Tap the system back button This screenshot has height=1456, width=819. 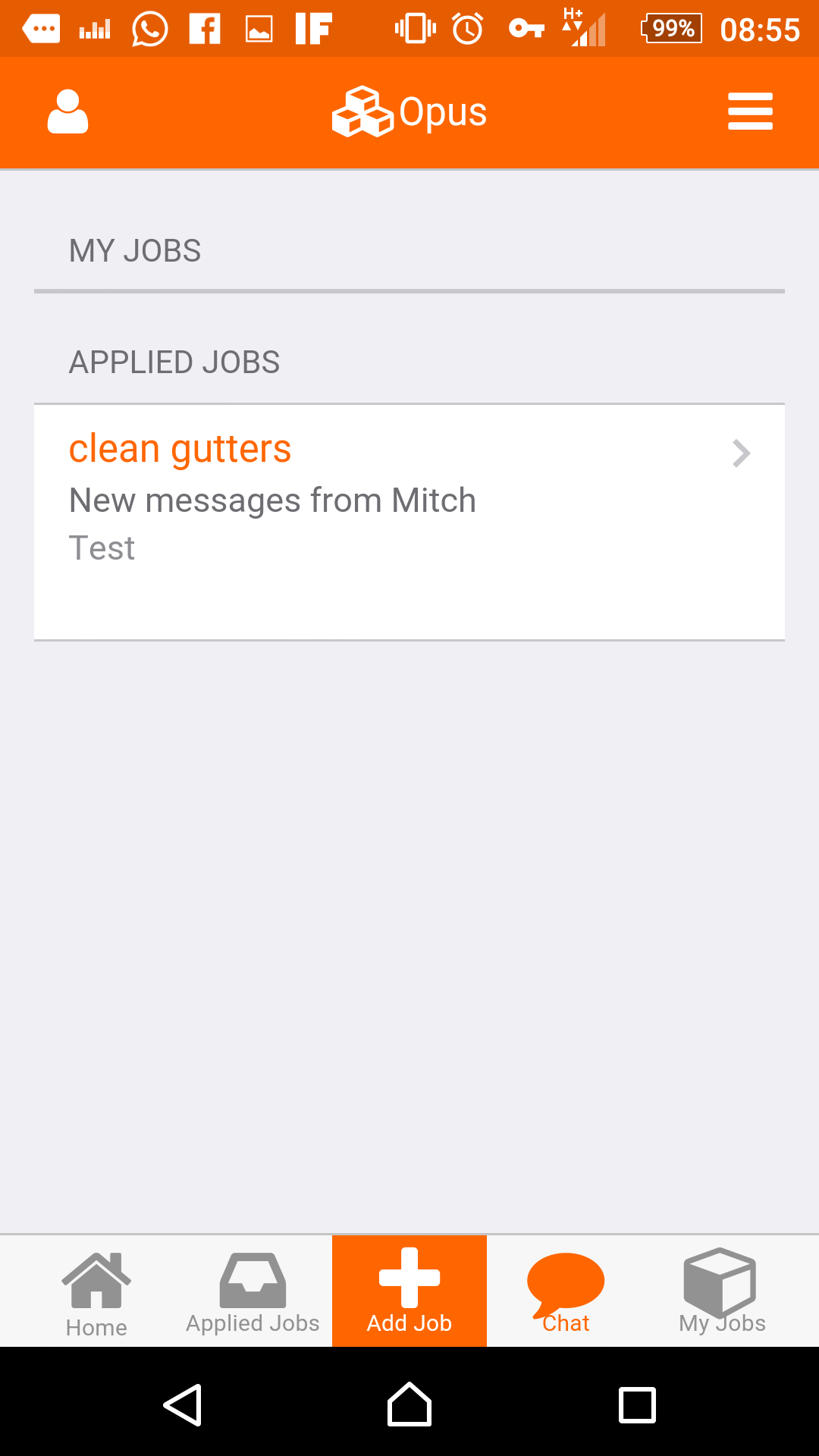click(x=183, y=1405)
